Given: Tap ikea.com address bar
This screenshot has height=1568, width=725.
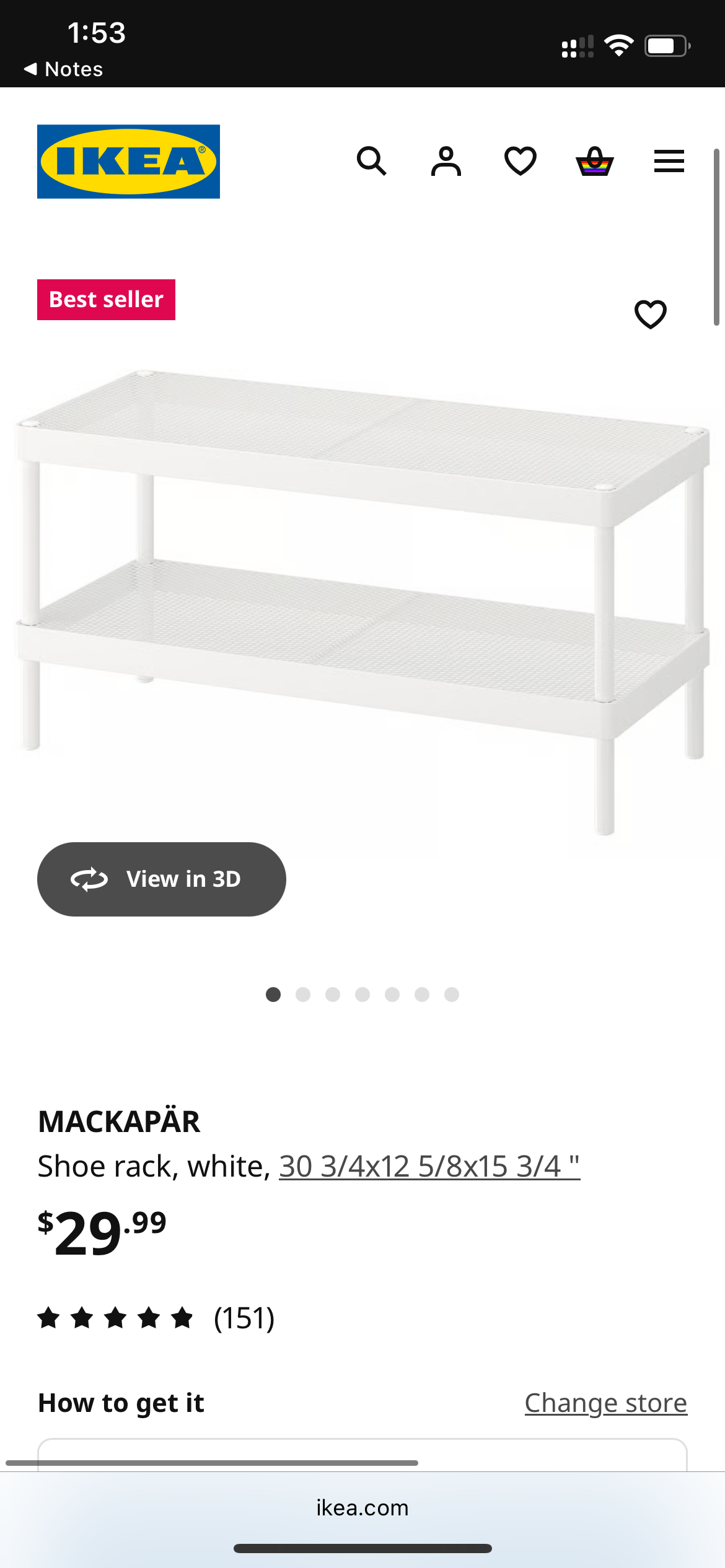Looking at the screenshot, I should 362,1507.
